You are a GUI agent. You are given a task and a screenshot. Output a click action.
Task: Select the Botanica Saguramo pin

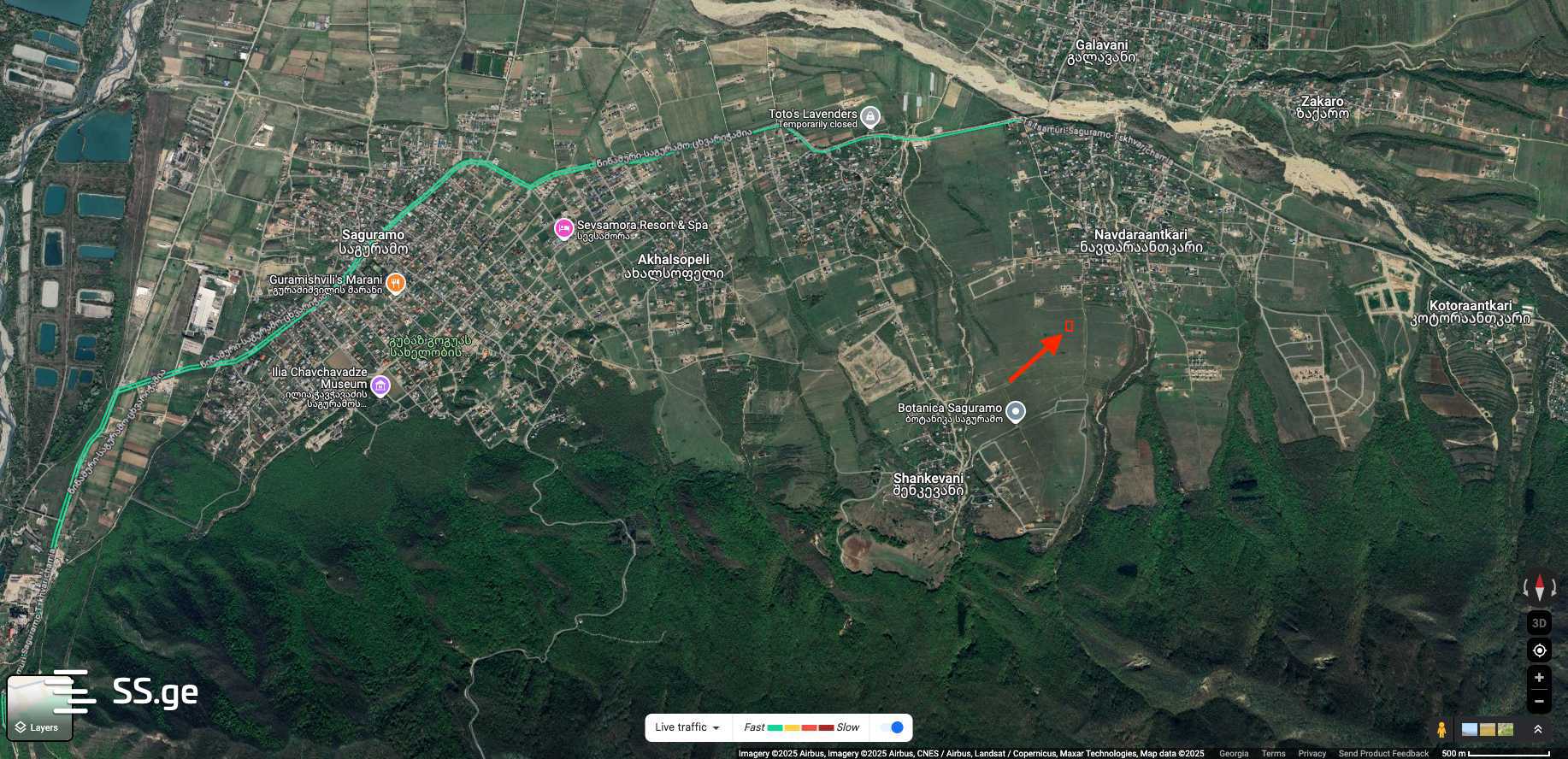point(1015,412)
